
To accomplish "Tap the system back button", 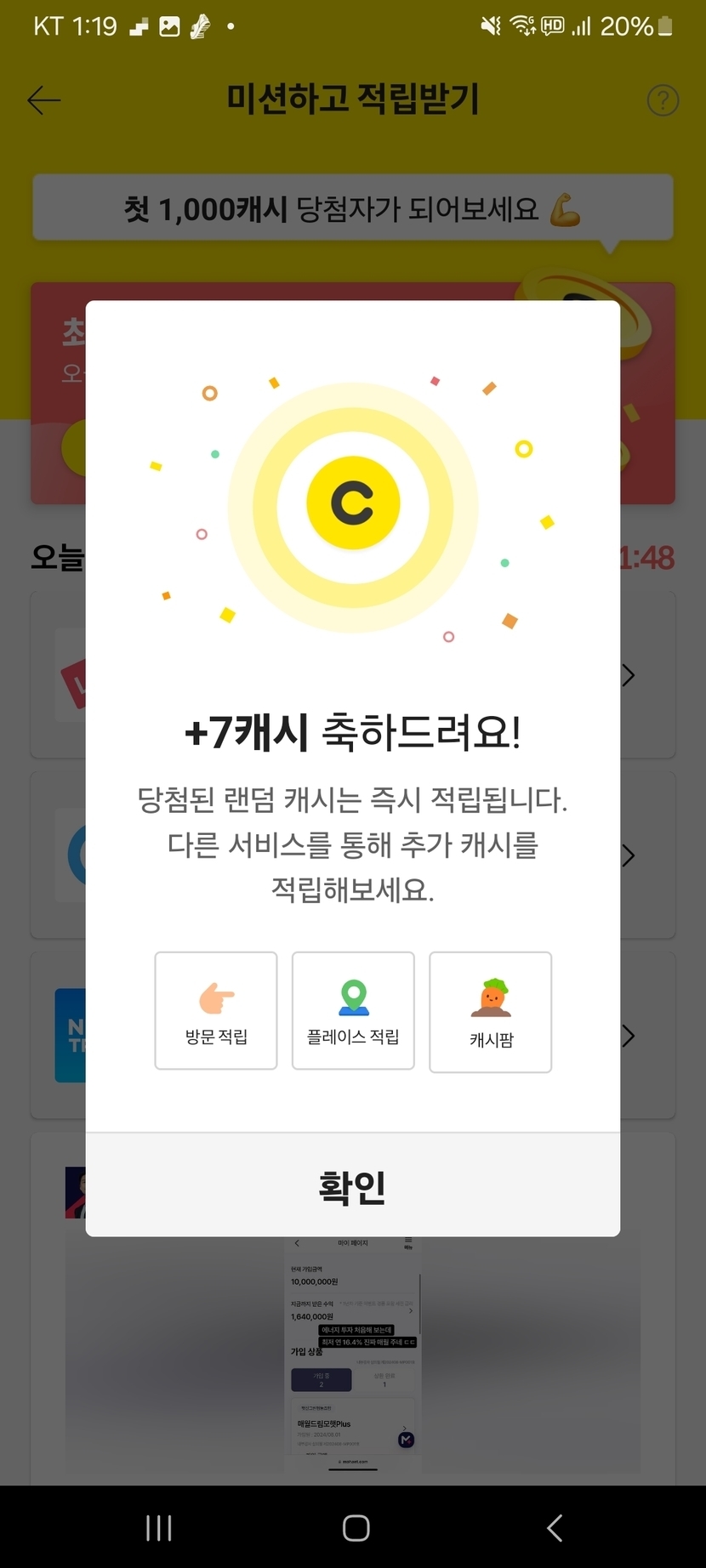I will pos(555,1528).
